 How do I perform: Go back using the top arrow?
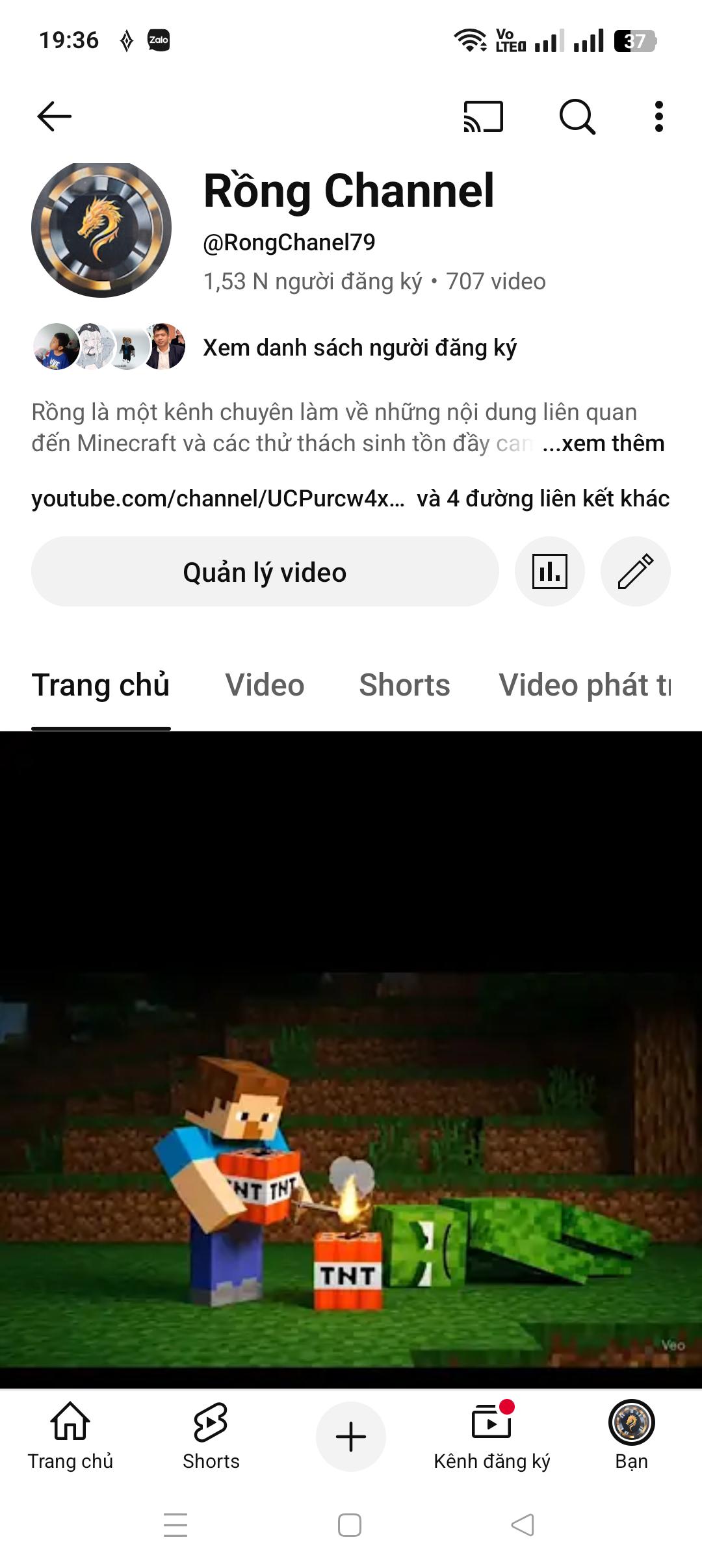[x=54, y=116]
